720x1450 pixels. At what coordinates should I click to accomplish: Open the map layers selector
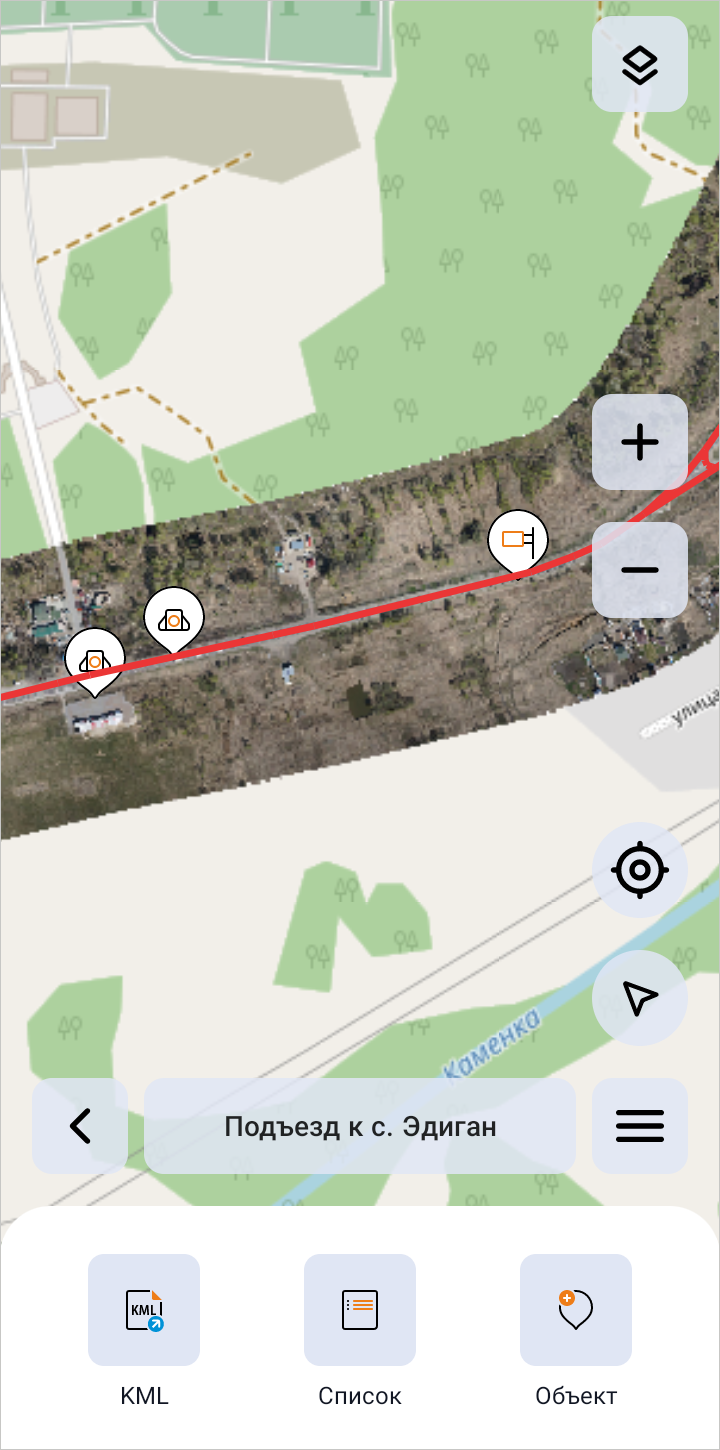coord(640,65)
